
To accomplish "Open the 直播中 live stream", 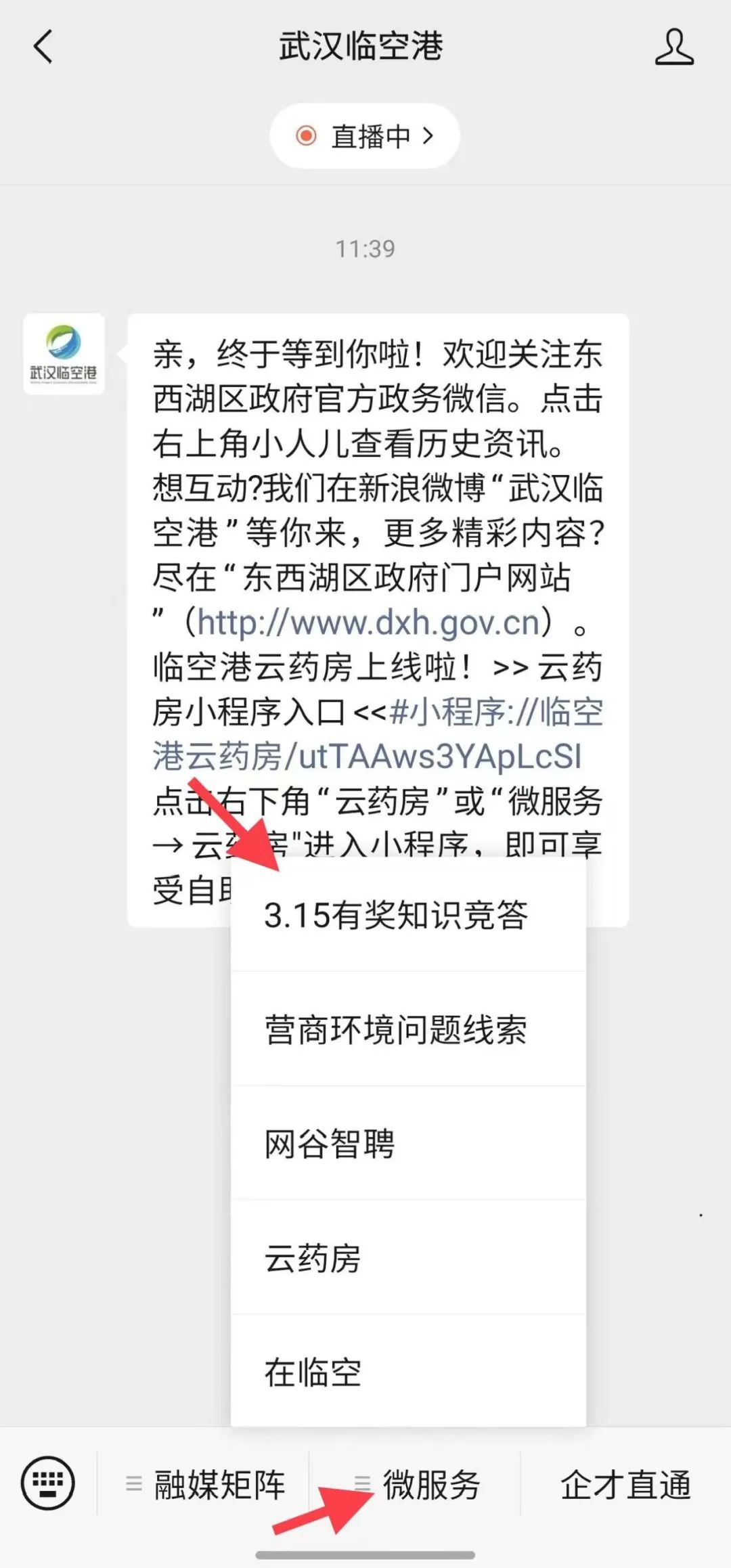I will pos(365,136).
